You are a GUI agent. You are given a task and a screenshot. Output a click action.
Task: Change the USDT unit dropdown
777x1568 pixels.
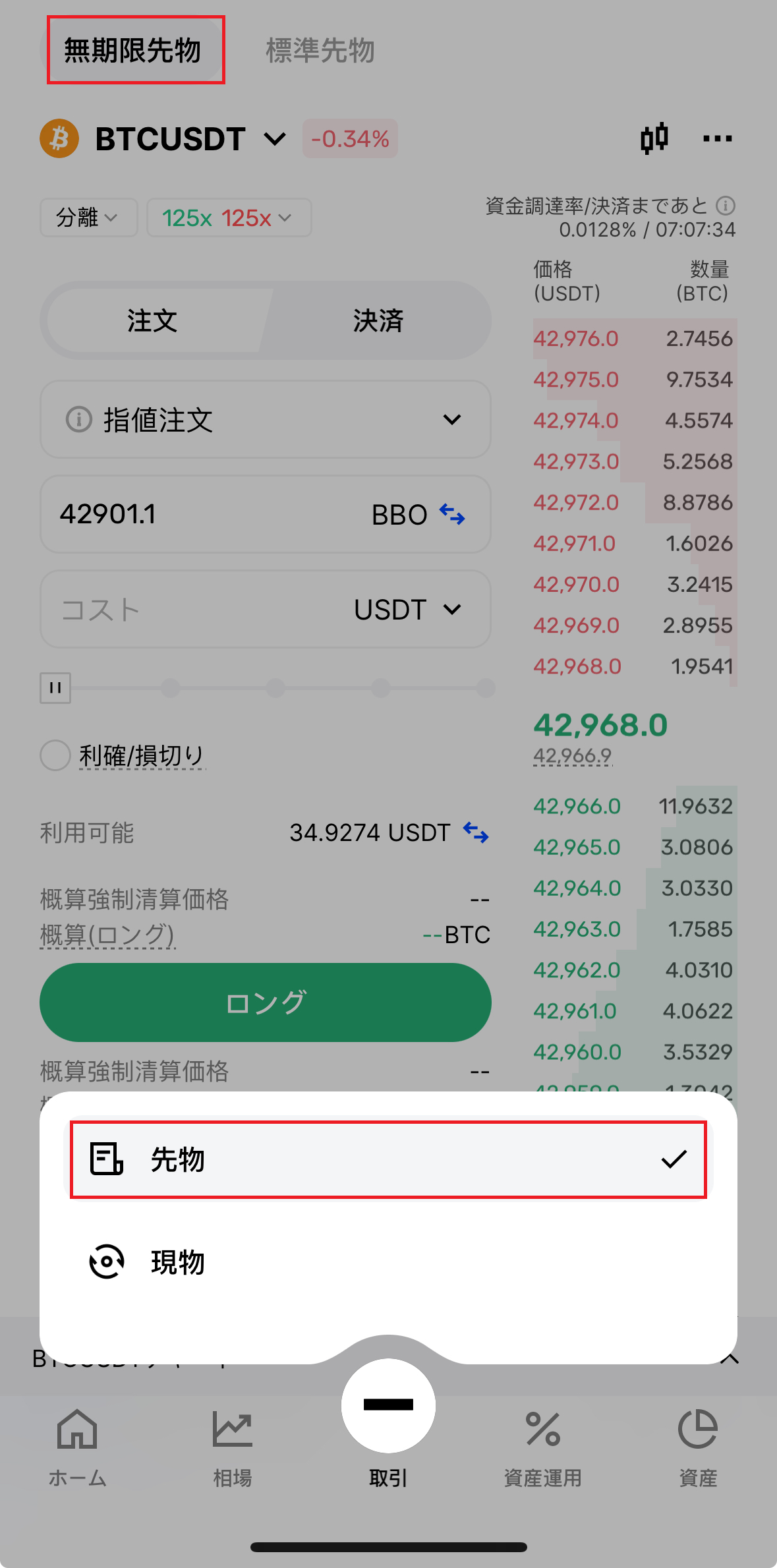pyautogui.click(x=407, y=609)
